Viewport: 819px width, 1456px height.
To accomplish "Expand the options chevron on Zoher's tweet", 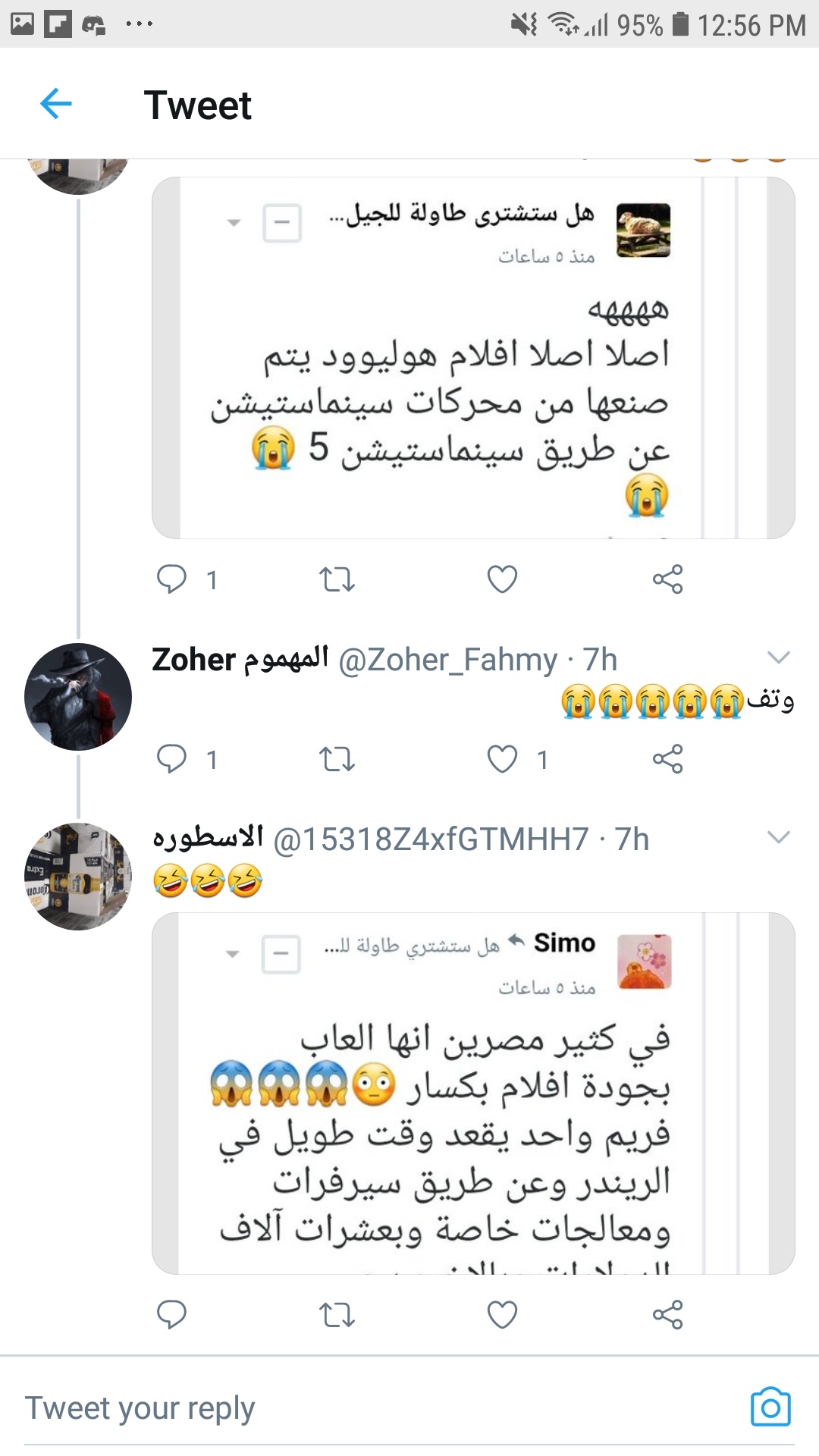I will pos(779,657).
